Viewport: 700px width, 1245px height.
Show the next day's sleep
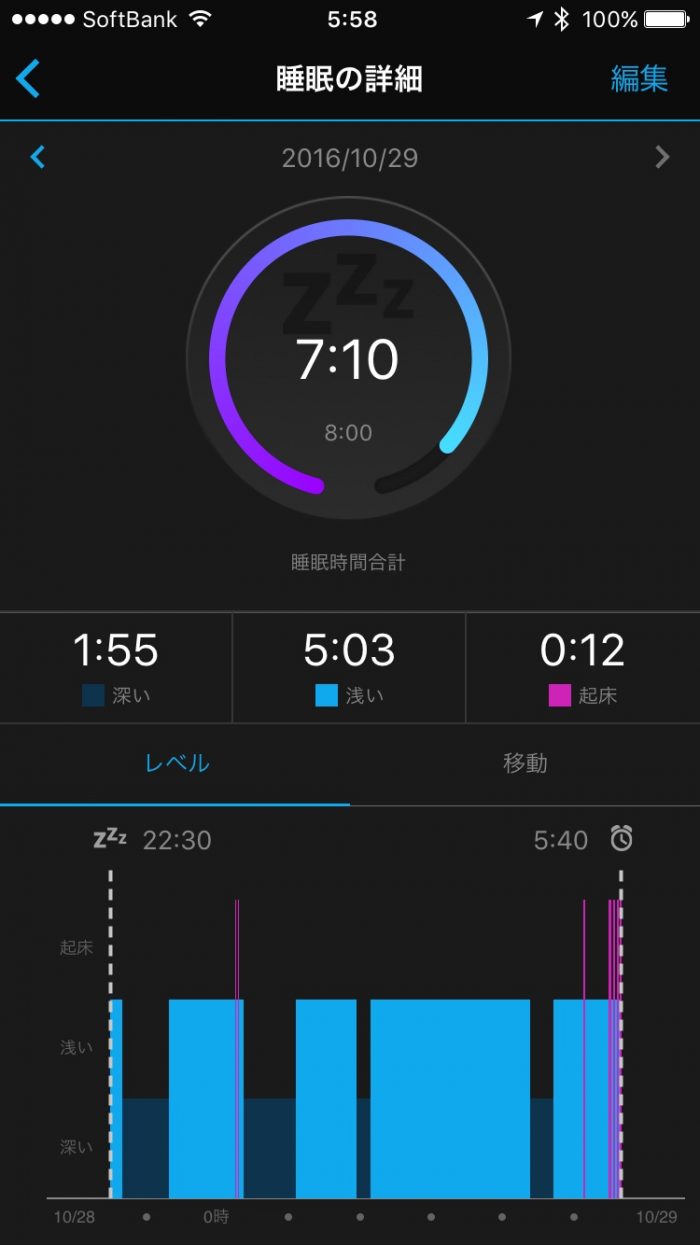coord(661,157)
